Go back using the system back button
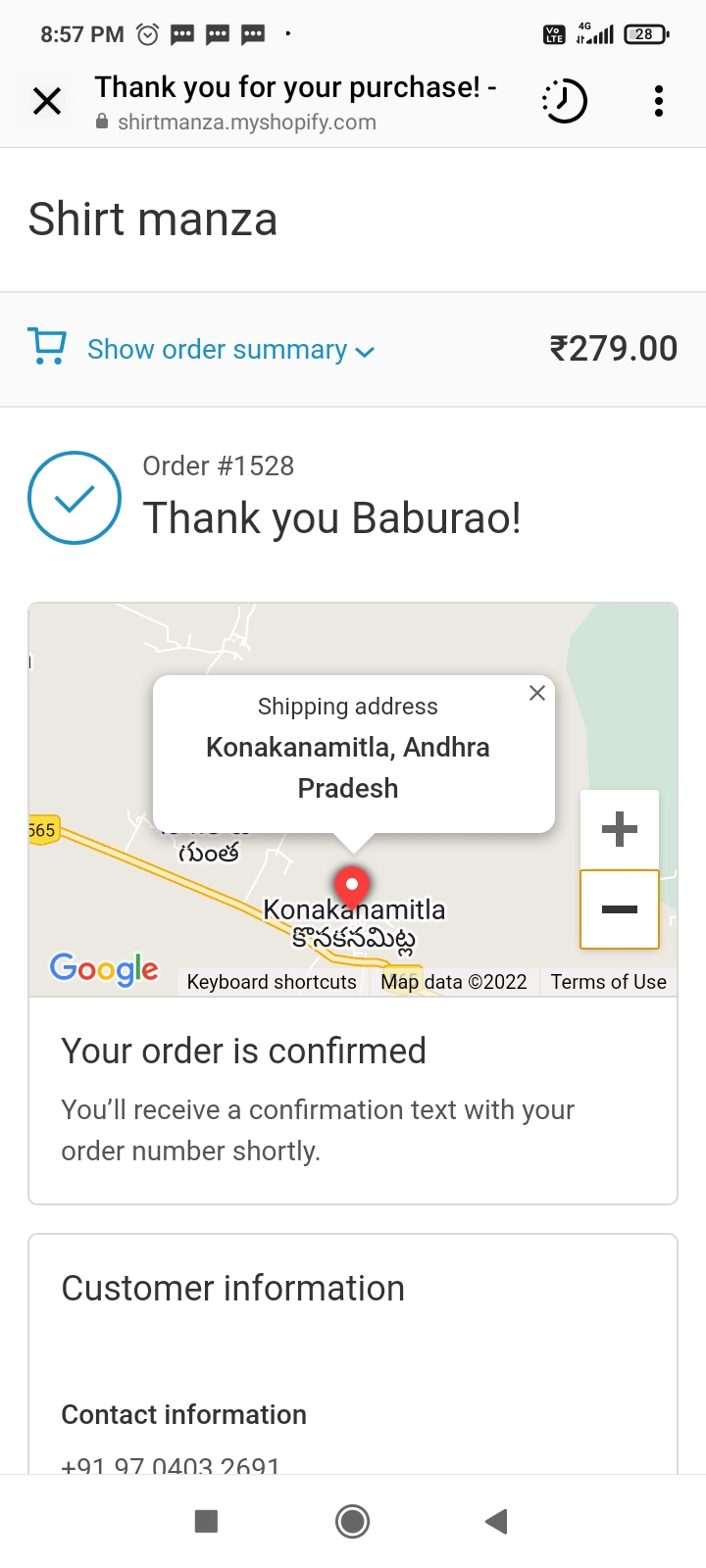This screenshot has width=706, height=1568. 496,1521
